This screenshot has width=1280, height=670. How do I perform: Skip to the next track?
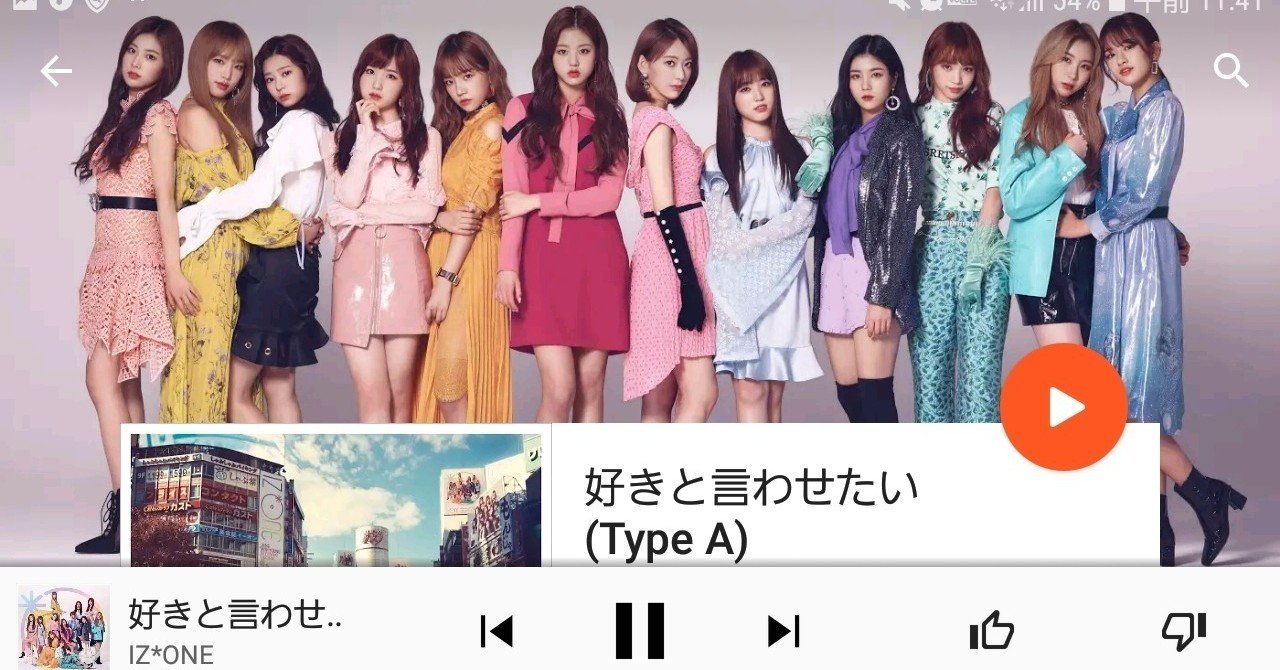[783, 631]
